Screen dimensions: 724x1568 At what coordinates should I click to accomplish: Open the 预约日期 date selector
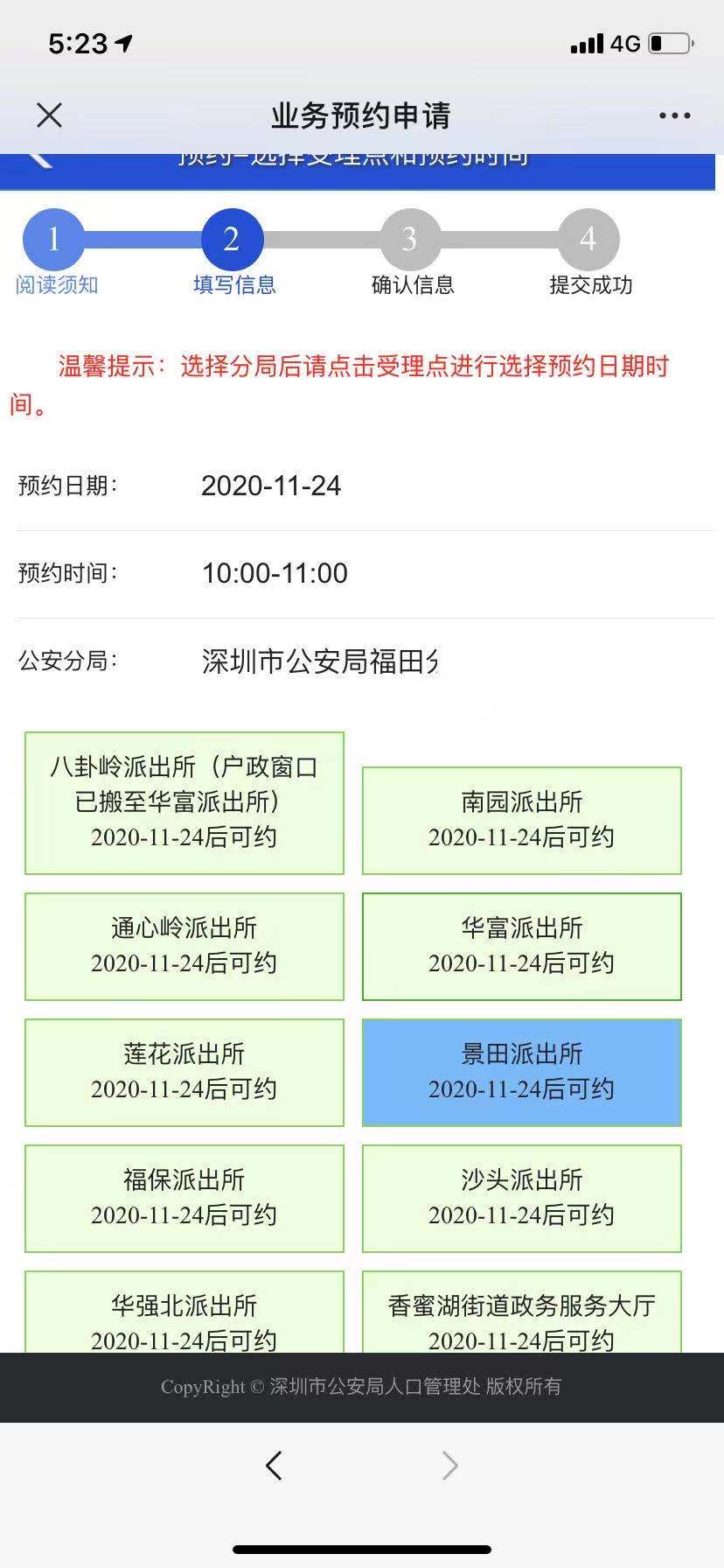coord(272,486)
